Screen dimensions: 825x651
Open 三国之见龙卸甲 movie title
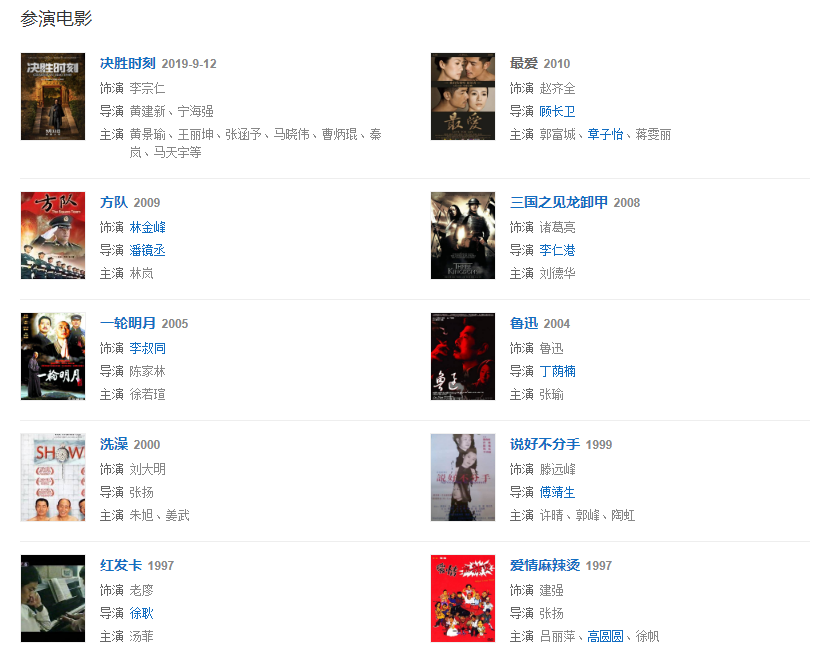point(558,203)
